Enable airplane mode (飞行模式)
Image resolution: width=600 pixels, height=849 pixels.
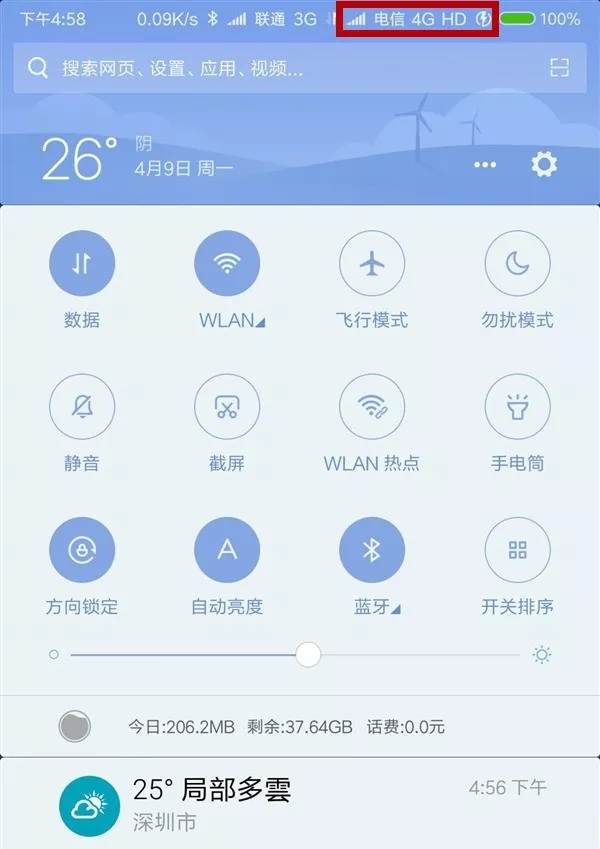[372, 264]
